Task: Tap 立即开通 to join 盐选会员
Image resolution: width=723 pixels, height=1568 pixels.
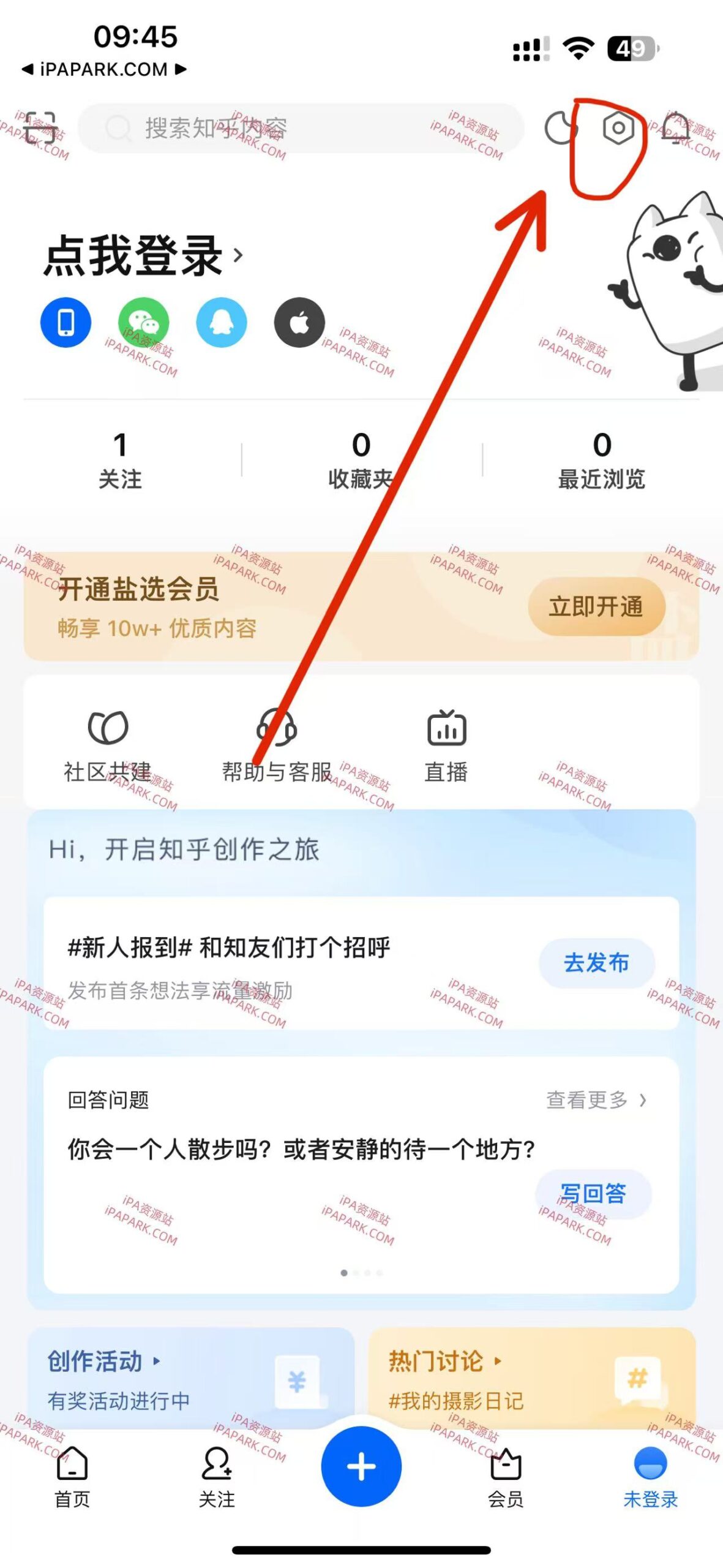Action: pos(596,605)
